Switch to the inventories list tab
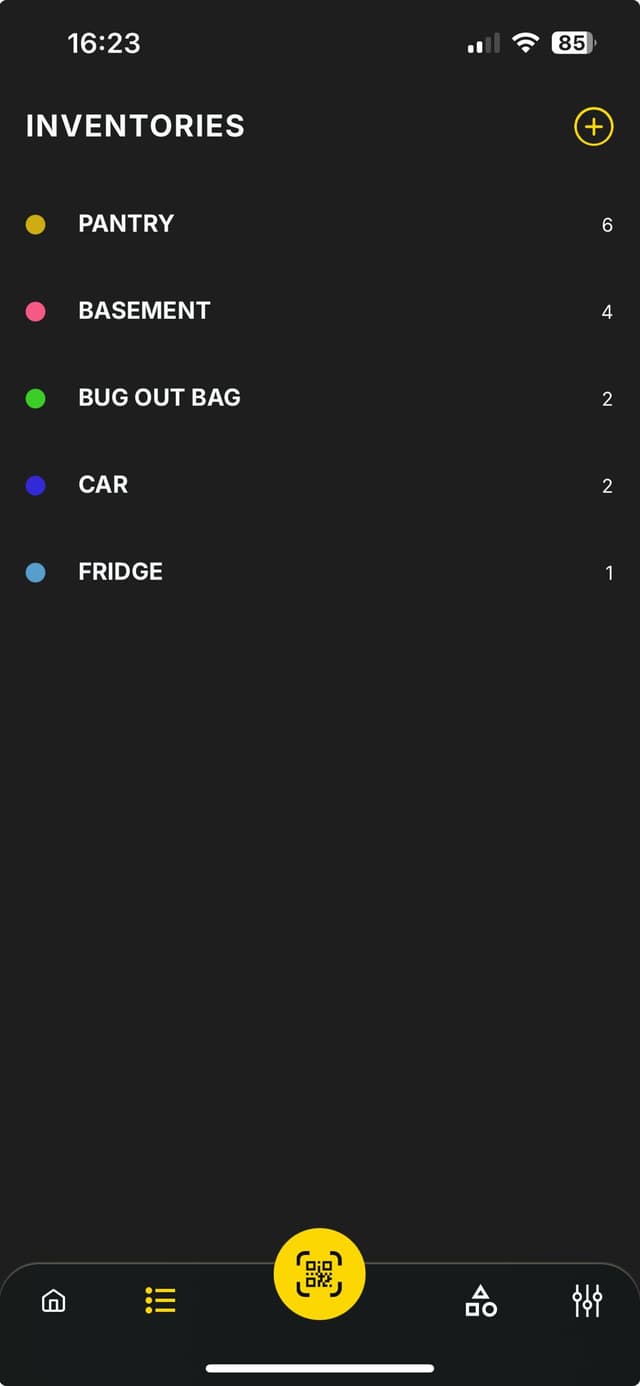The width and height of the screenshot is (640, 1386). (x=160, y=1300)
